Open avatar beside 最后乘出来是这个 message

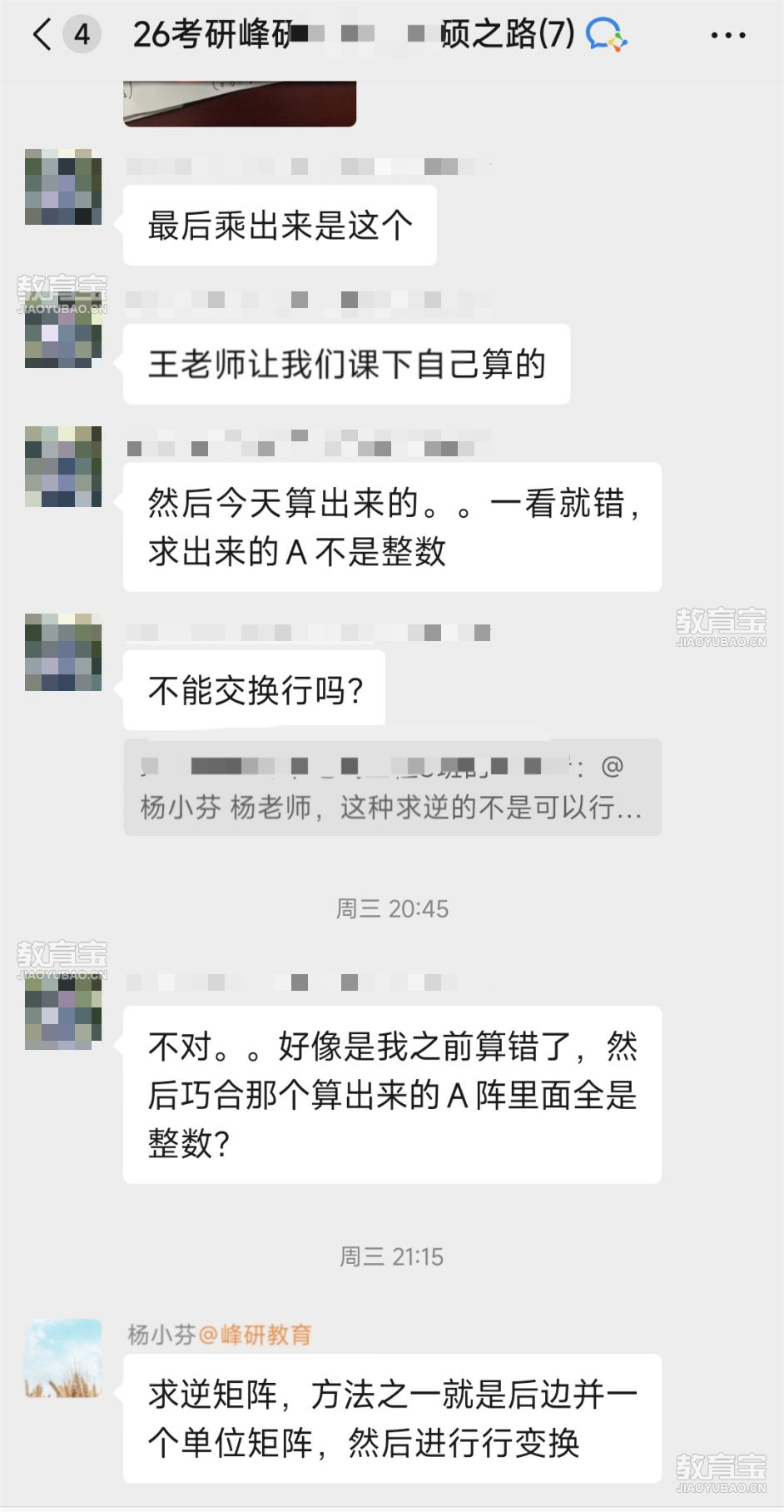(x=63, y=187)
